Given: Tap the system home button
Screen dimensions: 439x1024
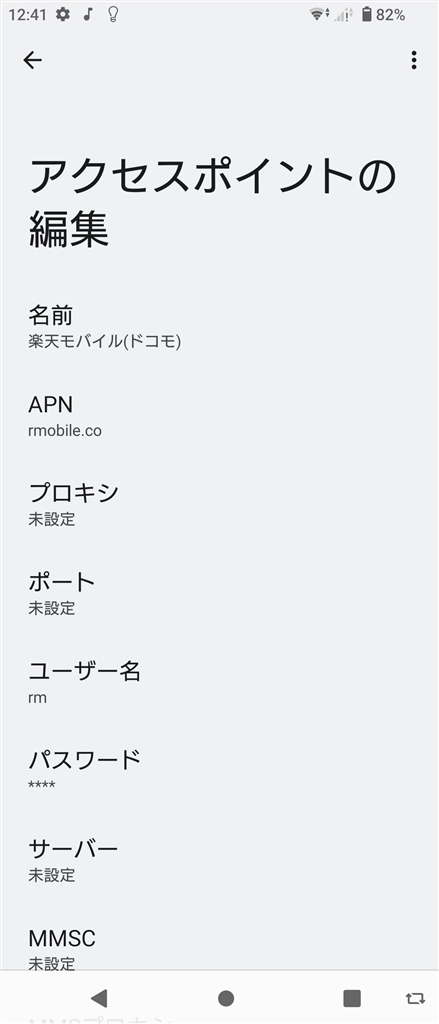Looking at the screenshot, I should (226, 998).
